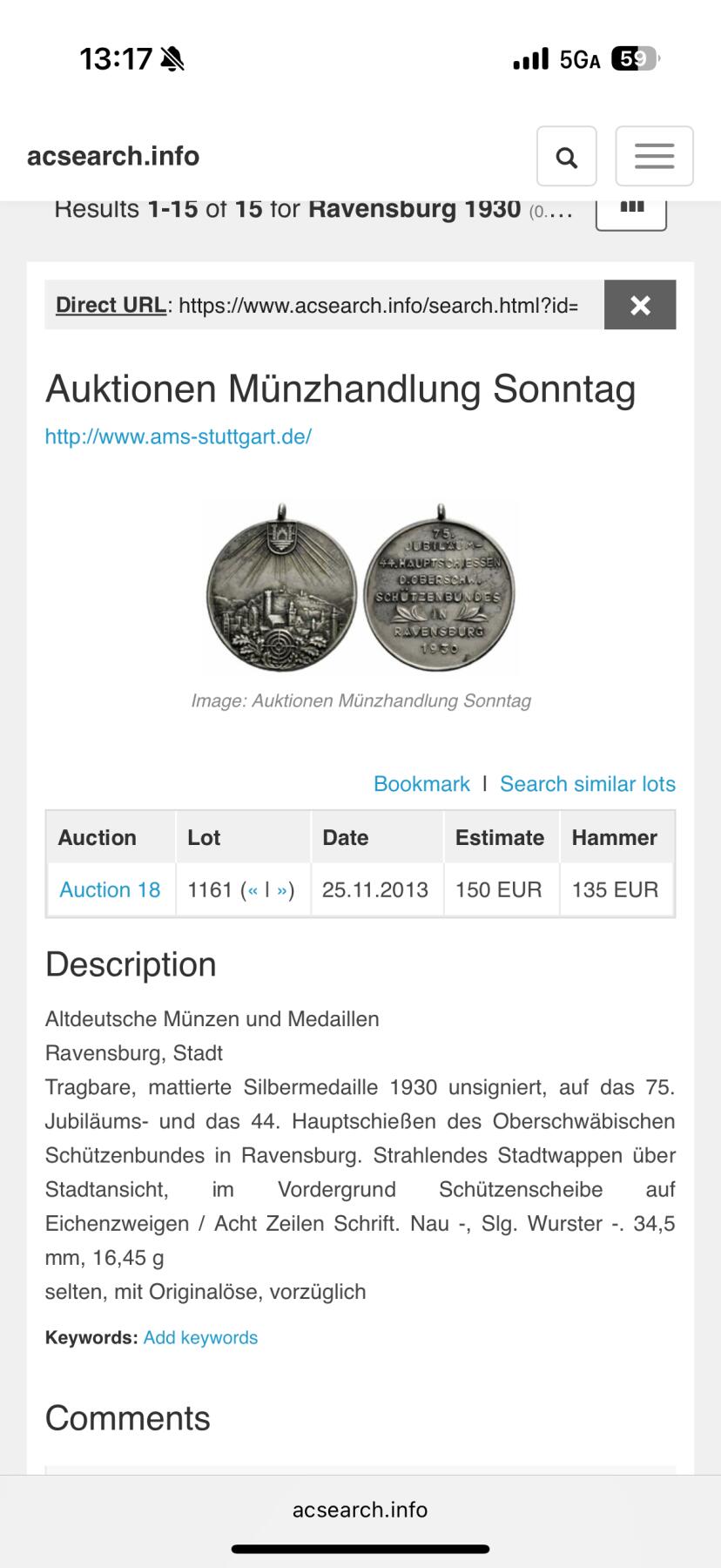The width and height of the screenshot is (721, 1568).
Task: Open the search icon in the header
Action: (567, 156)
